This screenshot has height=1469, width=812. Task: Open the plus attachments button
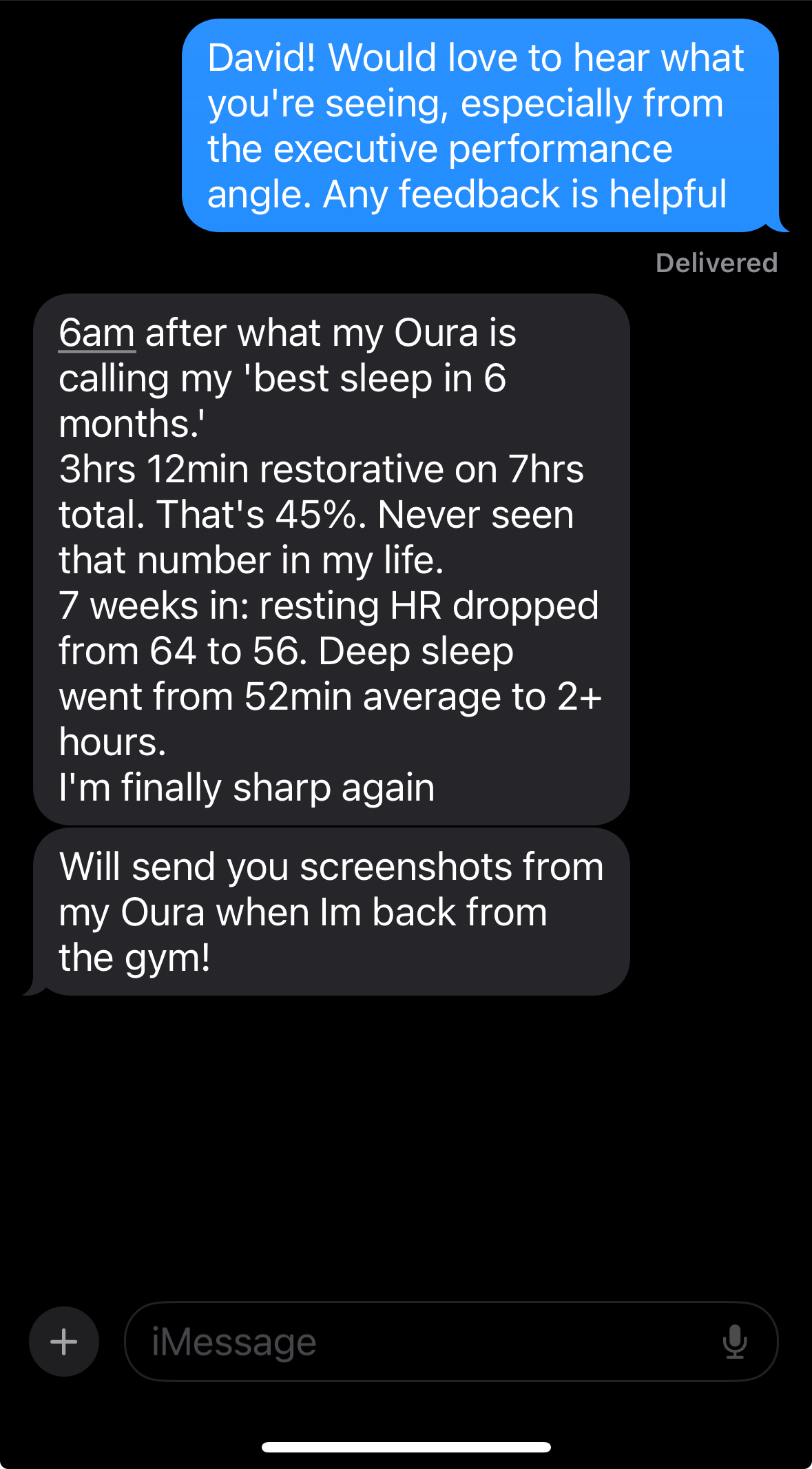tap(64, 1342)
